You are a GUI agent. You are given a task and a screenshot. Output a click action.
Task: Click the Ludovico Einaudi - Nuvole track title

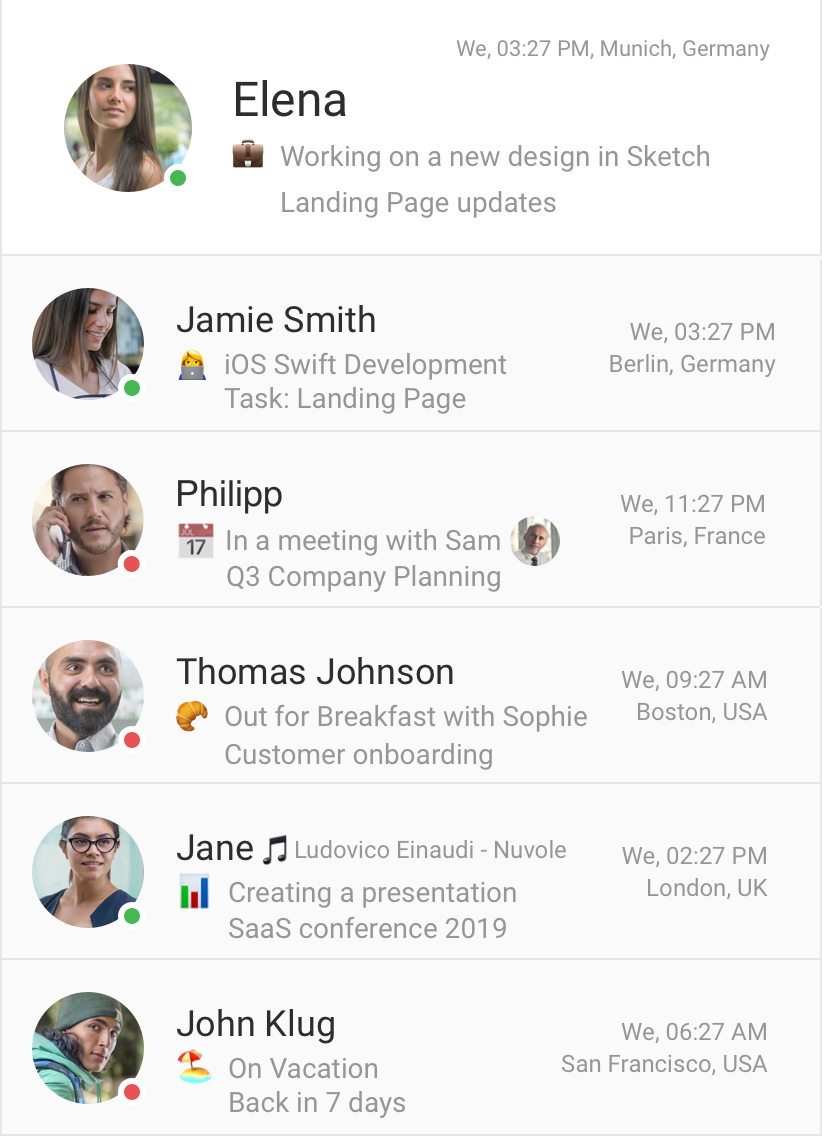tap(430, 849)
